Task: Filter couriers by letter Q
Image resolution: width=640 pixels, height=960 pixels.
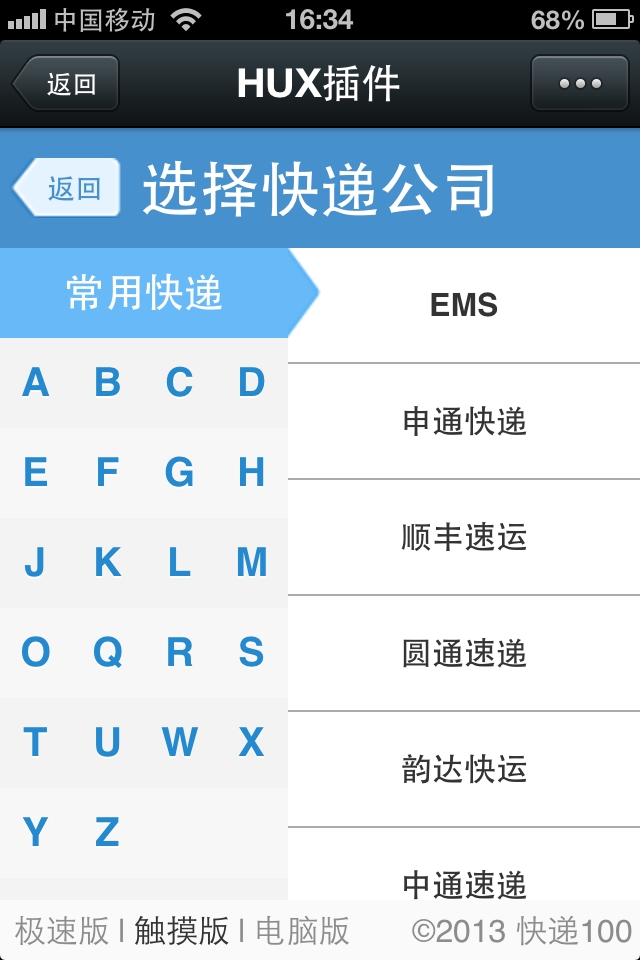Action: point(107,653)
